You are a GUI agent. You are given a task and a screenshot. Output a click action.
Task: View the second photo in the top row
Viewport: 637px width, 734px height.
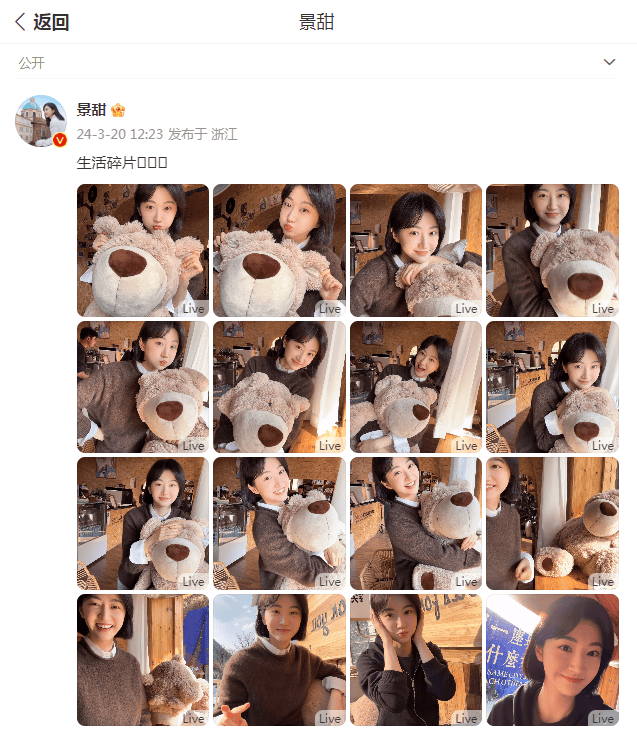[x=279, y=250]
